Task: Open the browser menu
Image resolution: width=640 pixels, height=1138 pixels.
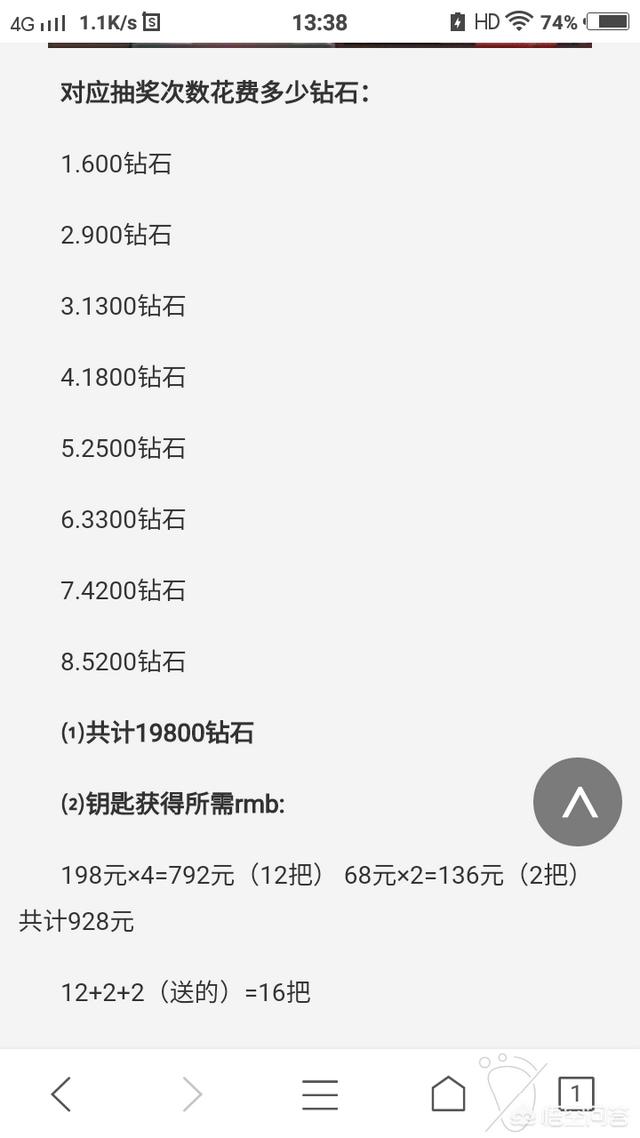Action: [x=320, y=1094]
